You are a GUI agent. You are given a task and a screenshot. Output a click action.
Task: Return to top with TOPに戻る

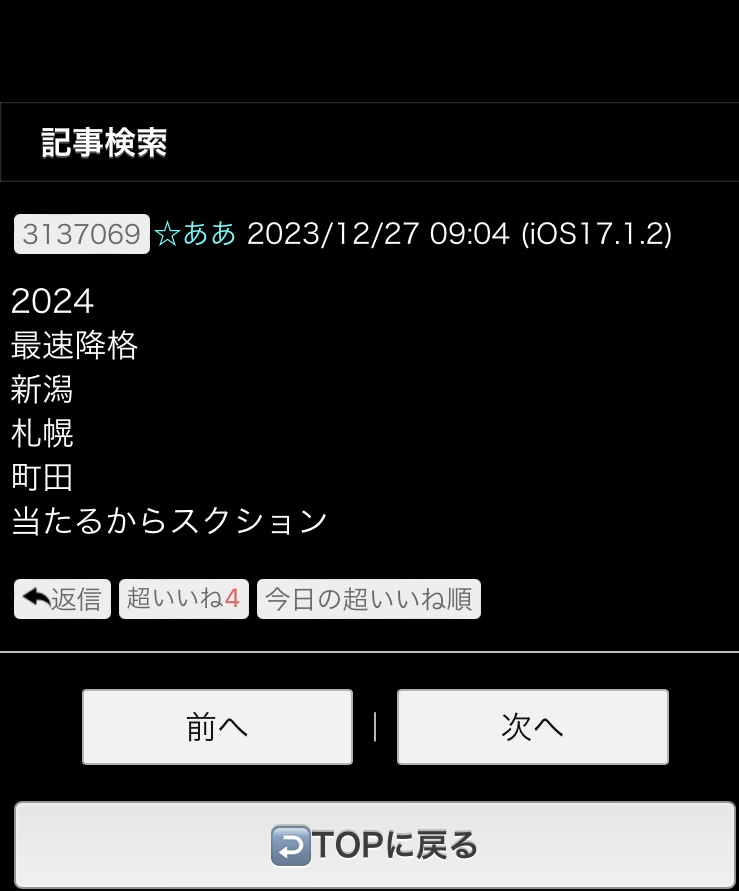point(374,845)
